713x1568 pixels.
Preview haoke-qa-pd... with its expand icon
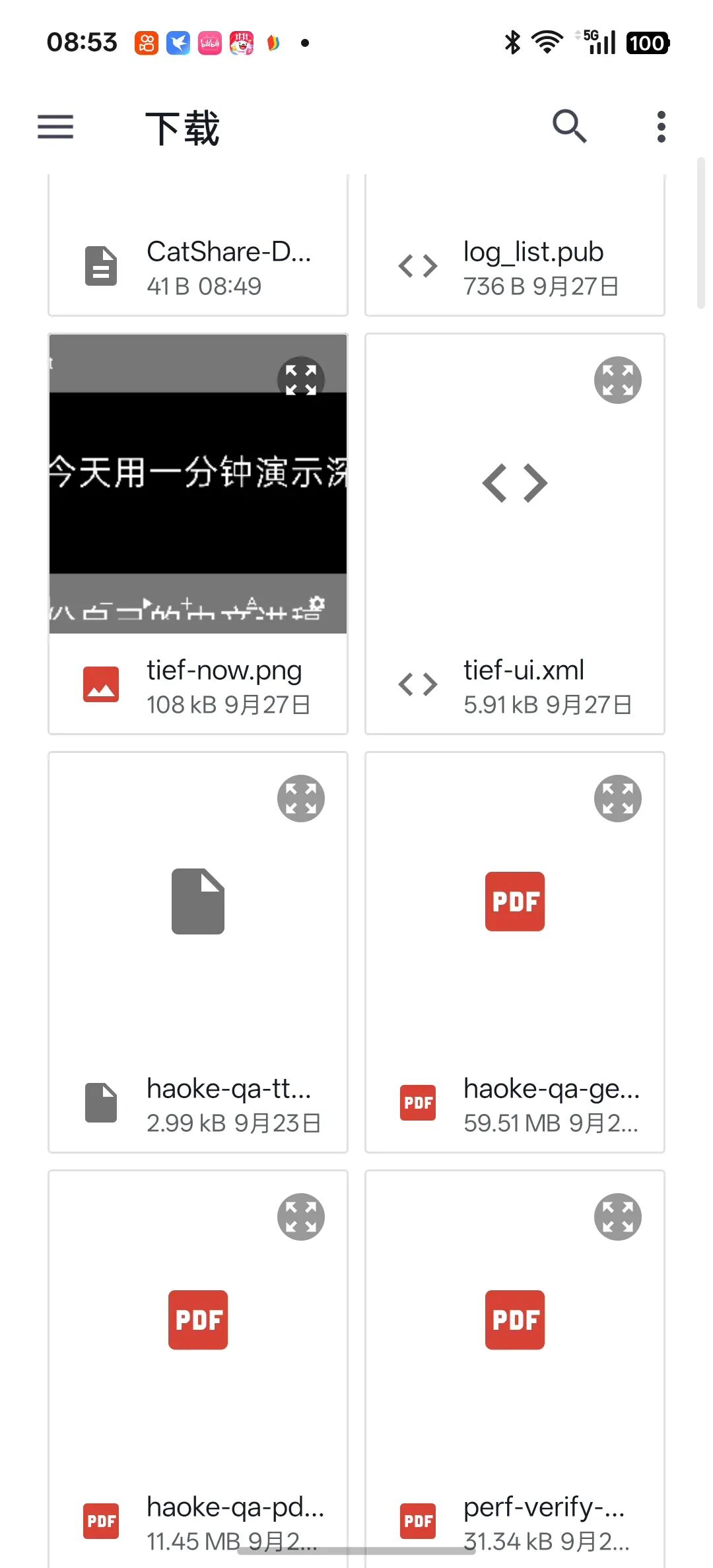click(x=301, y=1217)
